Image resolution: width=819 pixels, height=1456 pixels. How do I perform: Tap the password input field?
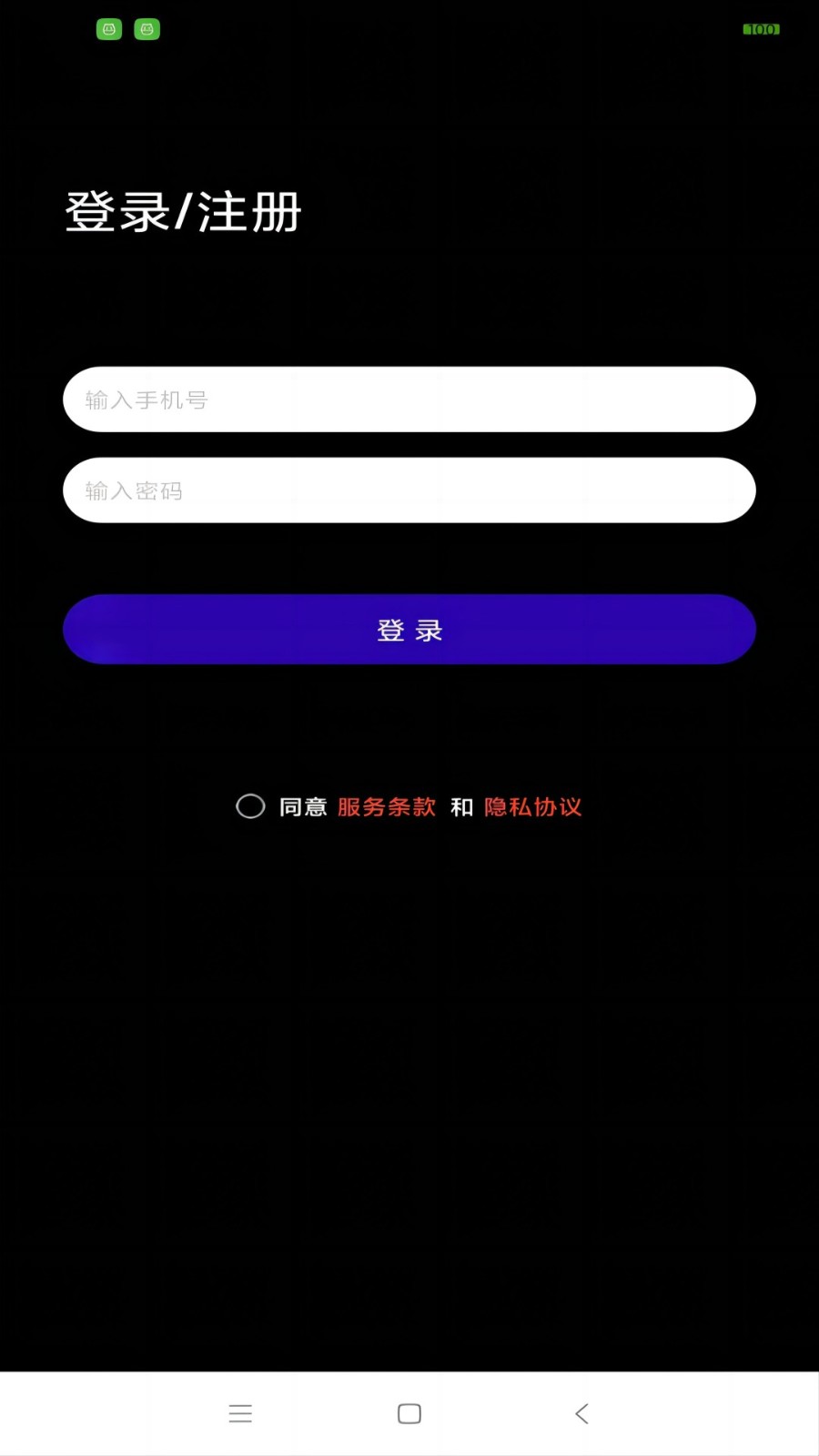click(x=409, y=490)
